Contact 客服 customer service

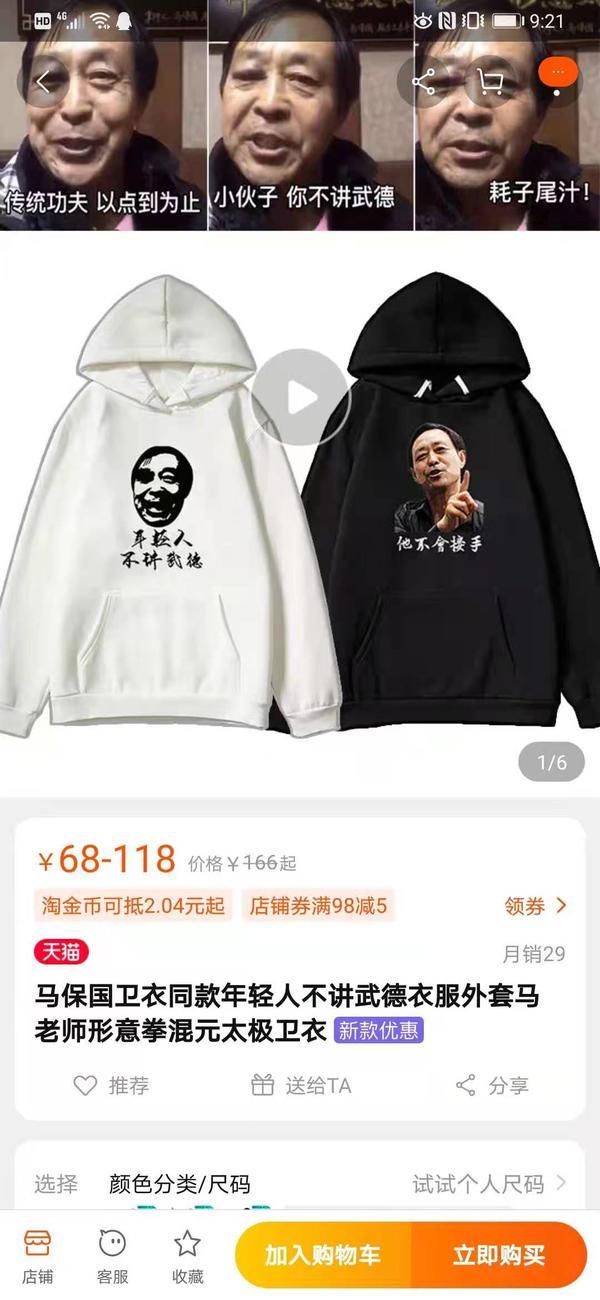[112, 1256]
